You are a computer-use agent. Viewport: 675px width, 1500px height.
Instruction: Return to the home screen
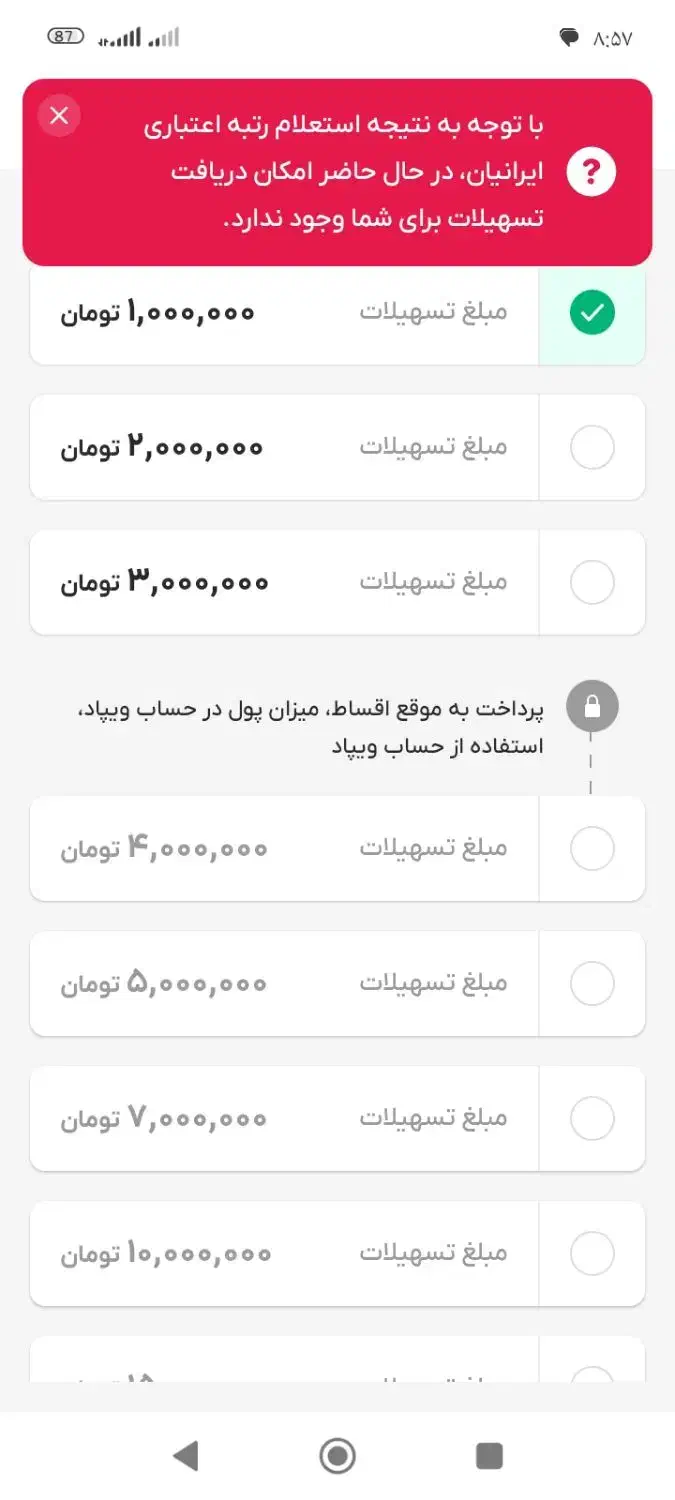pyautogui.click(x=338, y=1456)
